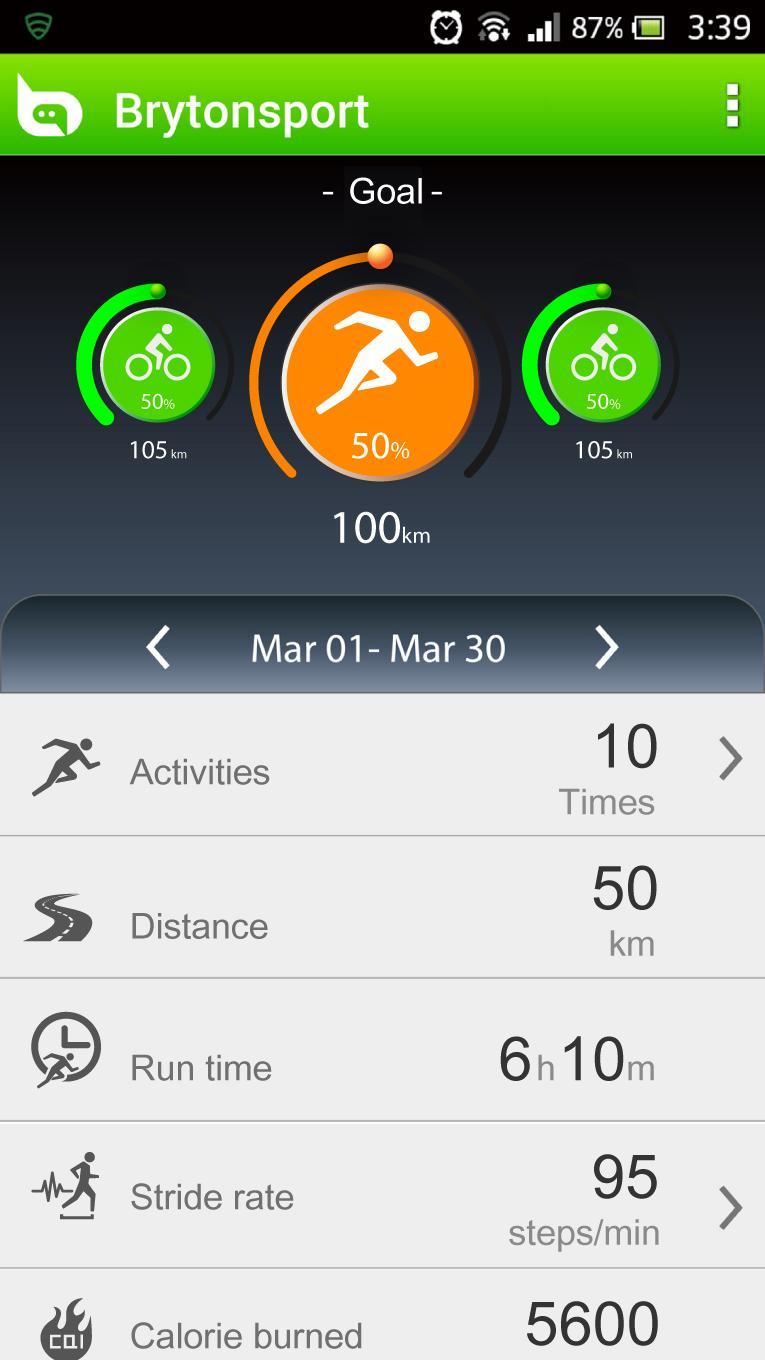Screen dimensions: 765x1360
Task: Tap the Brytonsport logo icon
Action: click(49, 106)
